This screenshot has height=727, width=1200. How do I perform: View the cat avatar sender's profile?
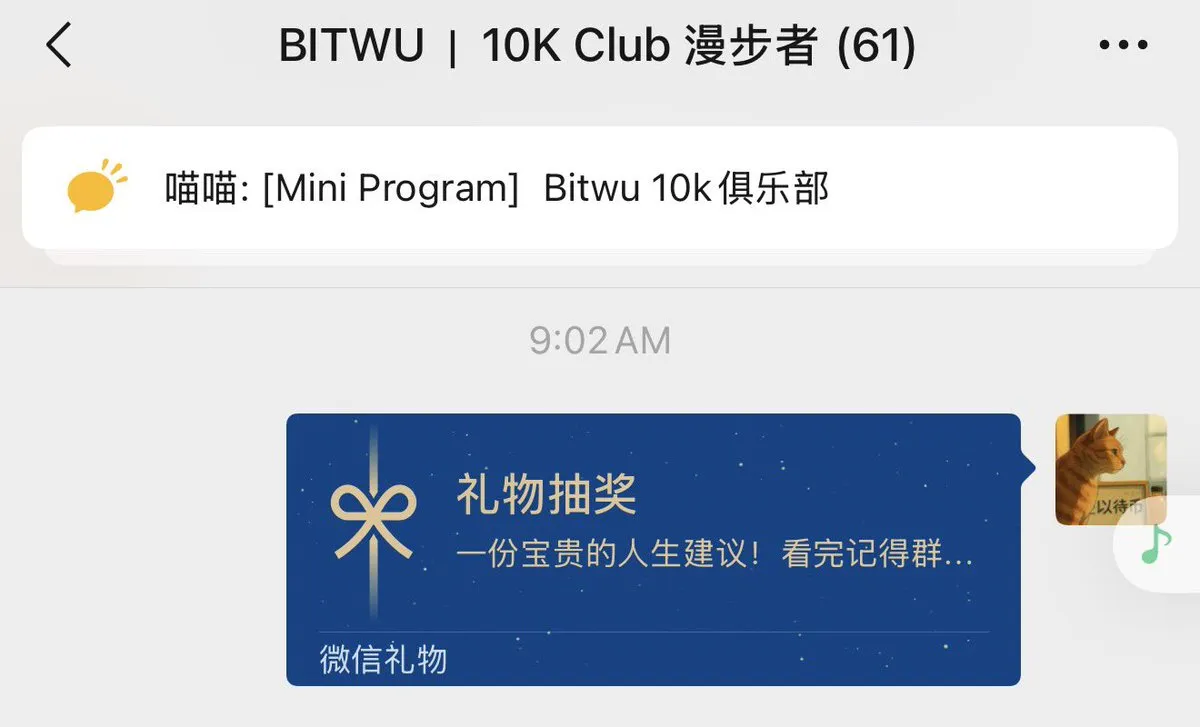tap(1109, 469)
